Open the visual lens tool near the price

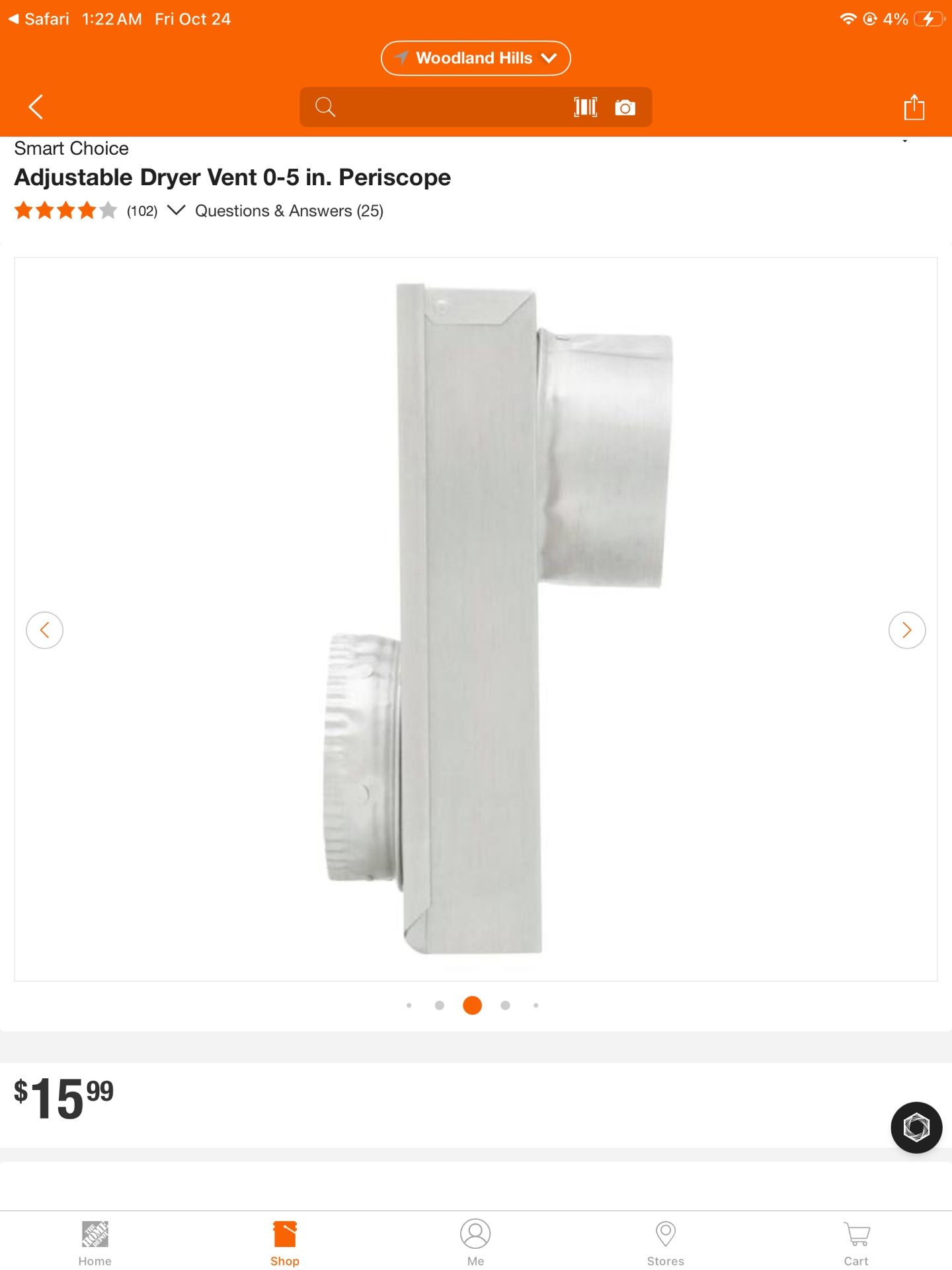tap(916, 1128)
